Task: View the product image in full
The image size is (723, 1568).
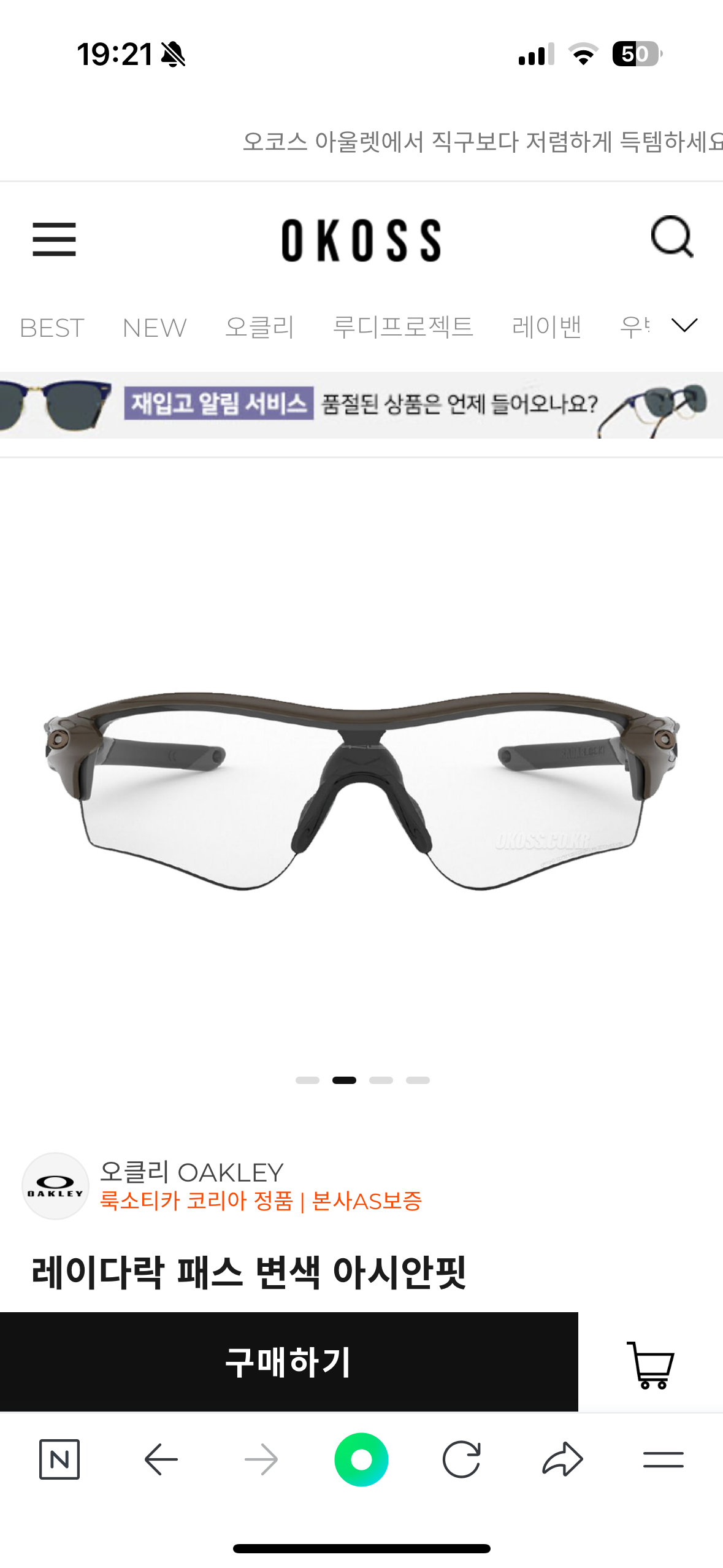Action: (x=361, y=791)
